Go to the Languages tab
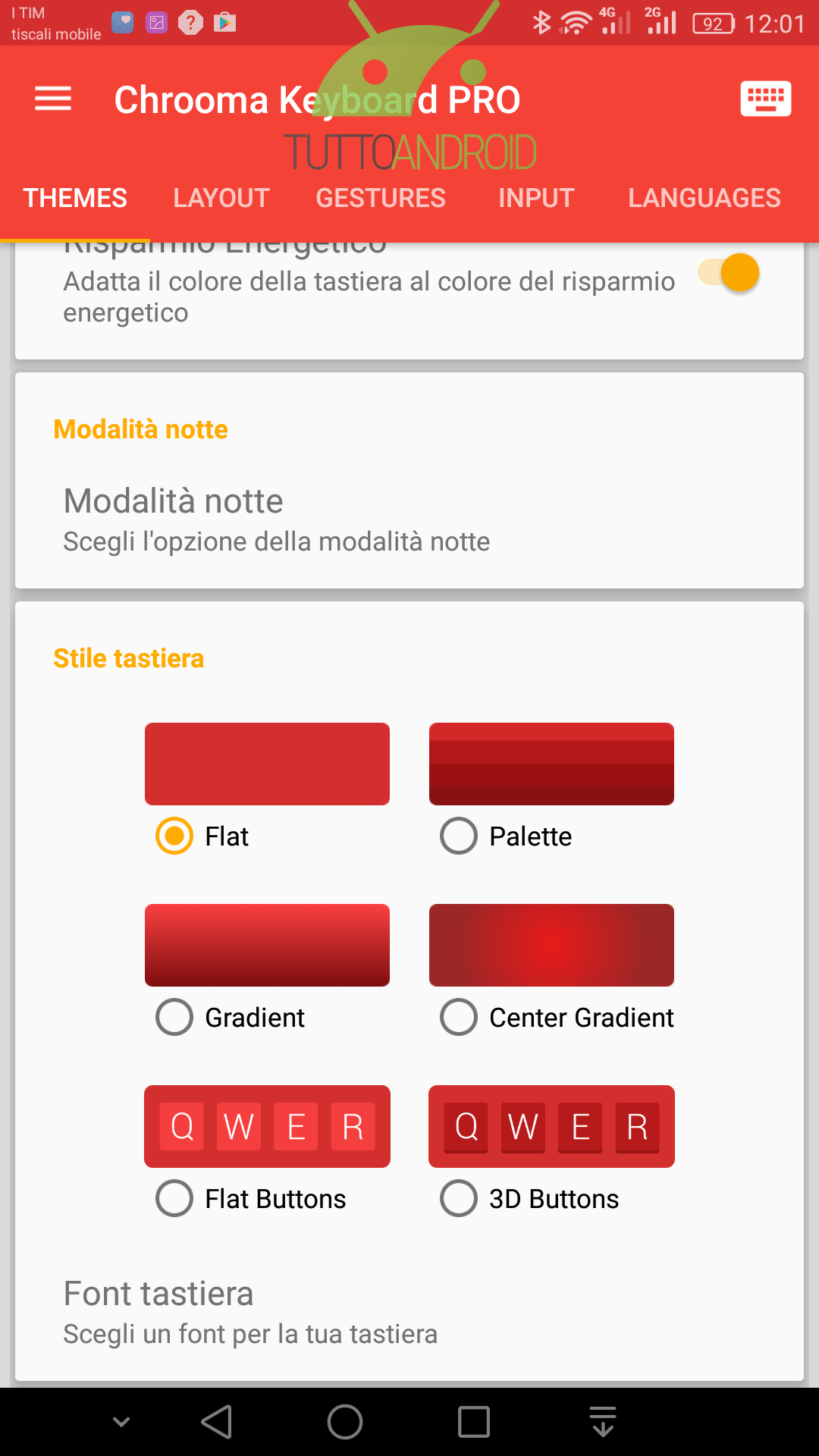Image resolution: width=819 pixels, height=1456 pixels. [x=704, y=198]
